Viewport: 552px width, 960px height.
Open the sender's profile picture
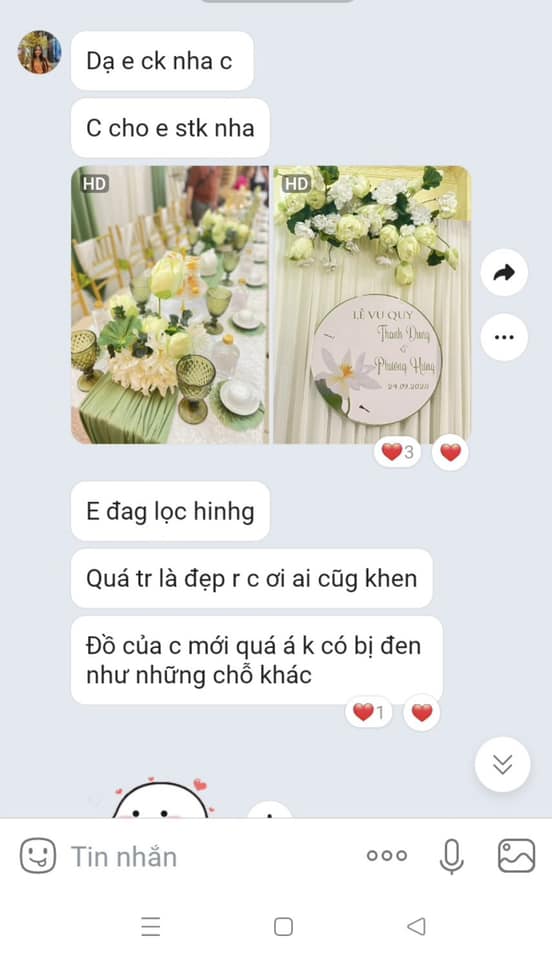(40, 52)
